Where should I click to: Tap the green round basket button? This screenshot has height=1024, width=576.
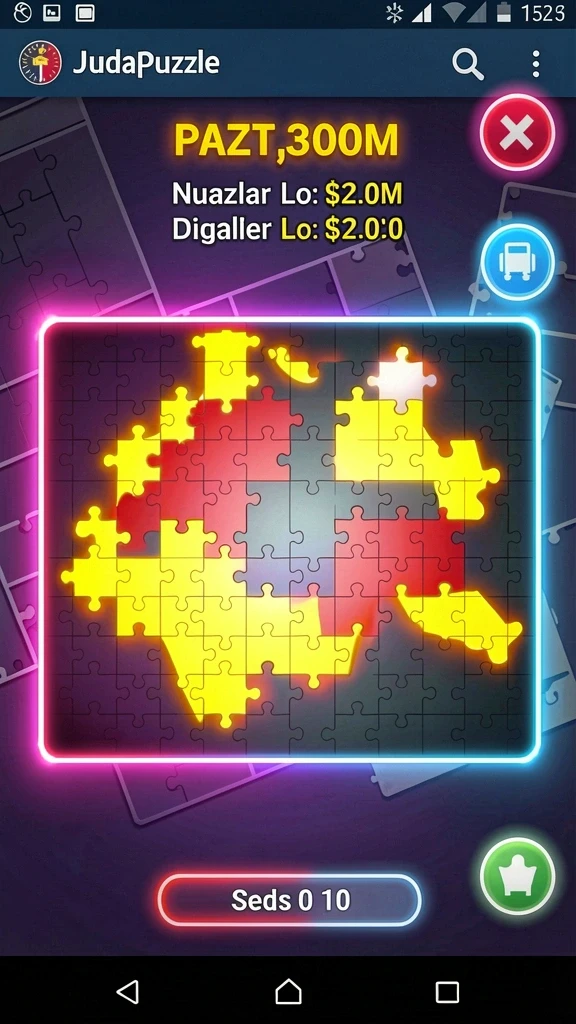[517, 876]
